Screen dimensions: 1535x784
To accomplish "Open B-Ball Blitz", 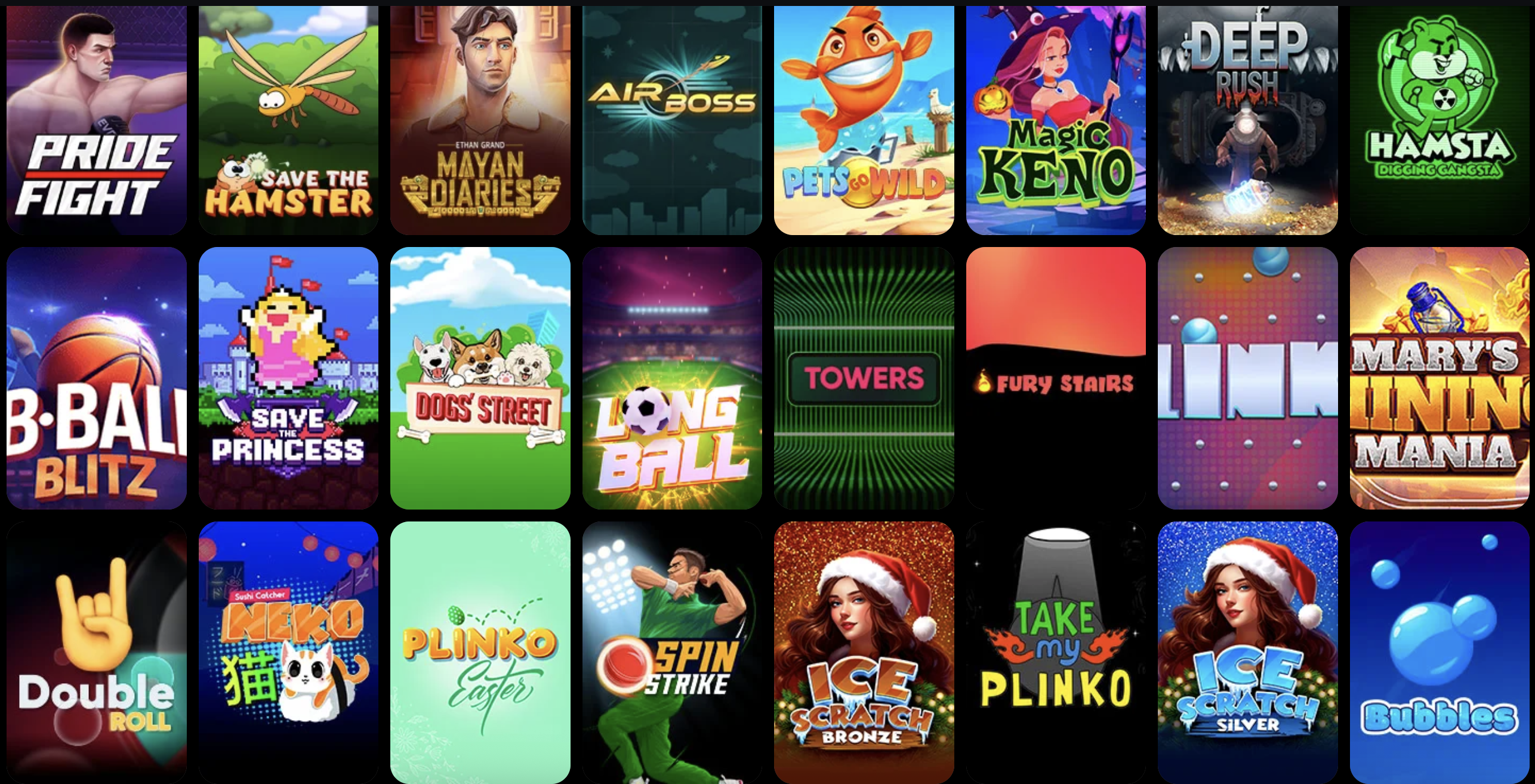I will coord(96,378).
